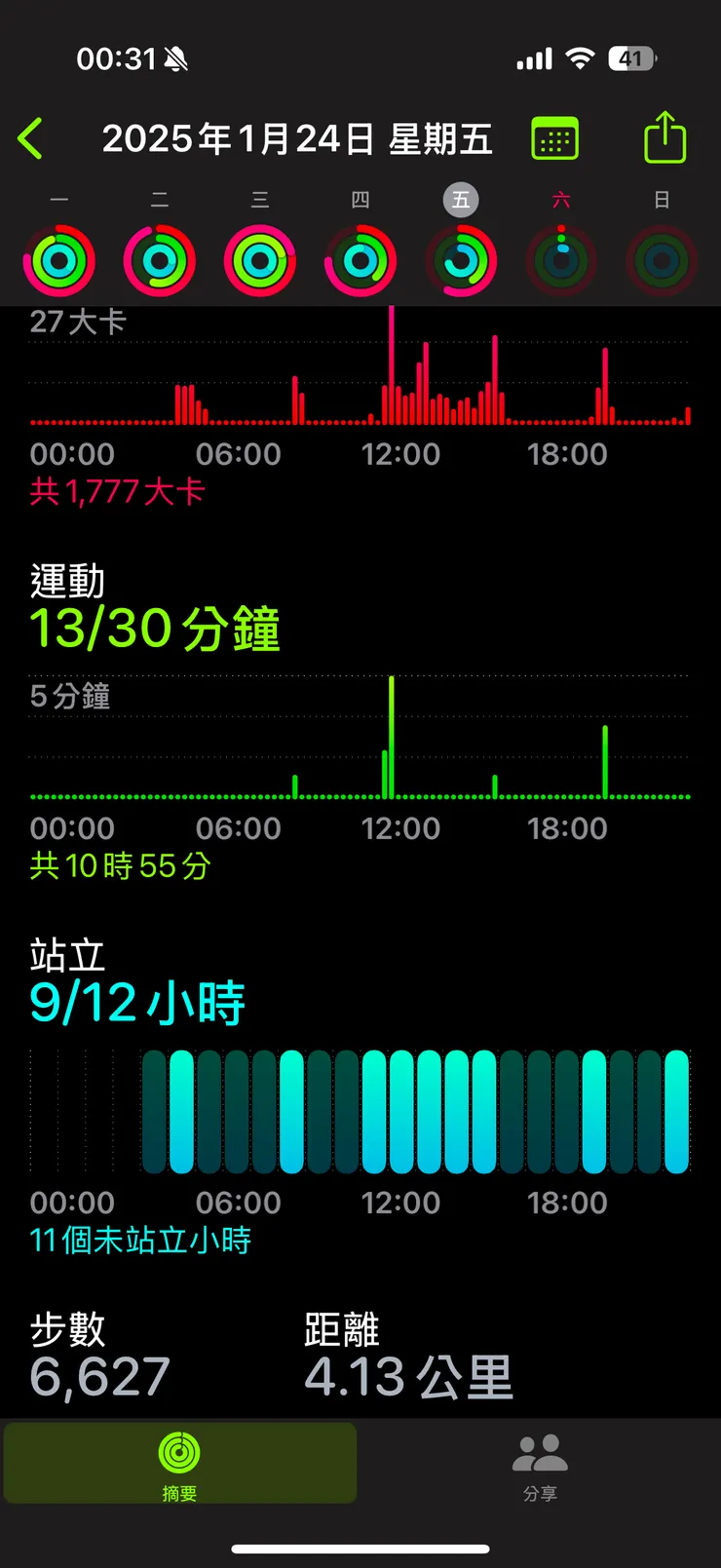The image size is (721, 1568).
Task: Select Friday's activity rings
Action: click(x=461, y=260)
